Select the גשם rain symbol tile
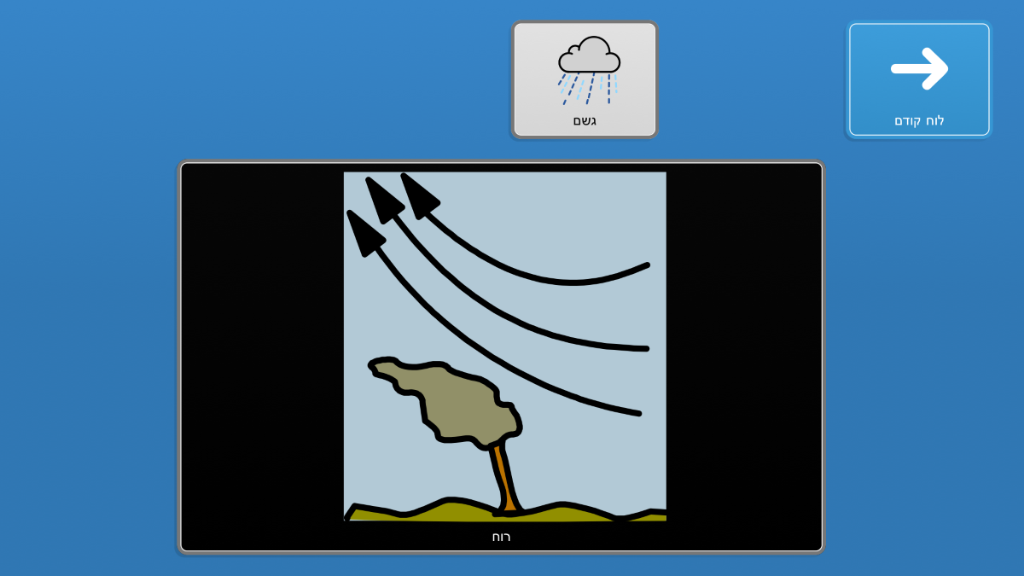This screenshot has width=1024, height=576. pyautogui.click(x=585, y=79)
